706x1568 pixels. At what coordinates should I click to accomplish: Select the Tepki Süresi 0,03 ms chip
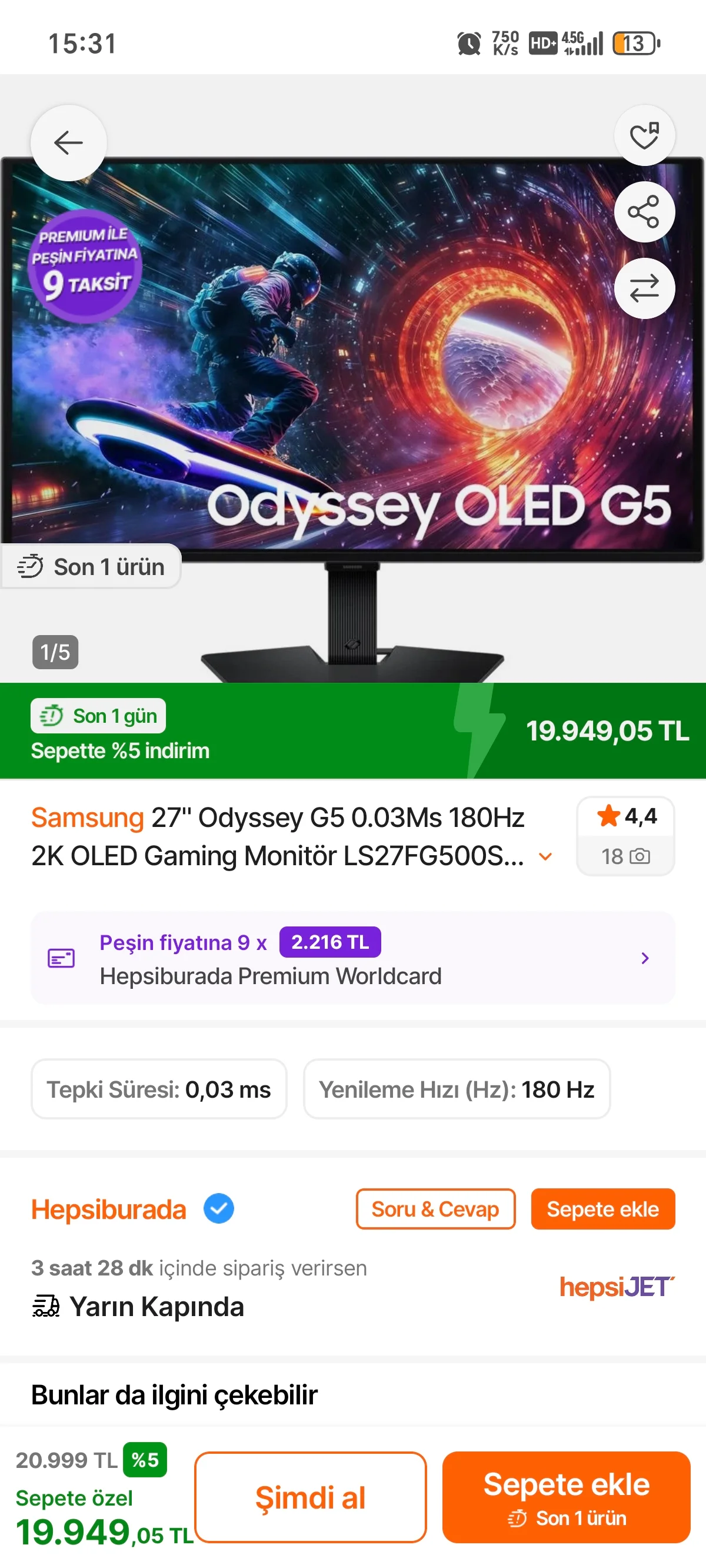pyautogui.click(x=159, y=1089)
